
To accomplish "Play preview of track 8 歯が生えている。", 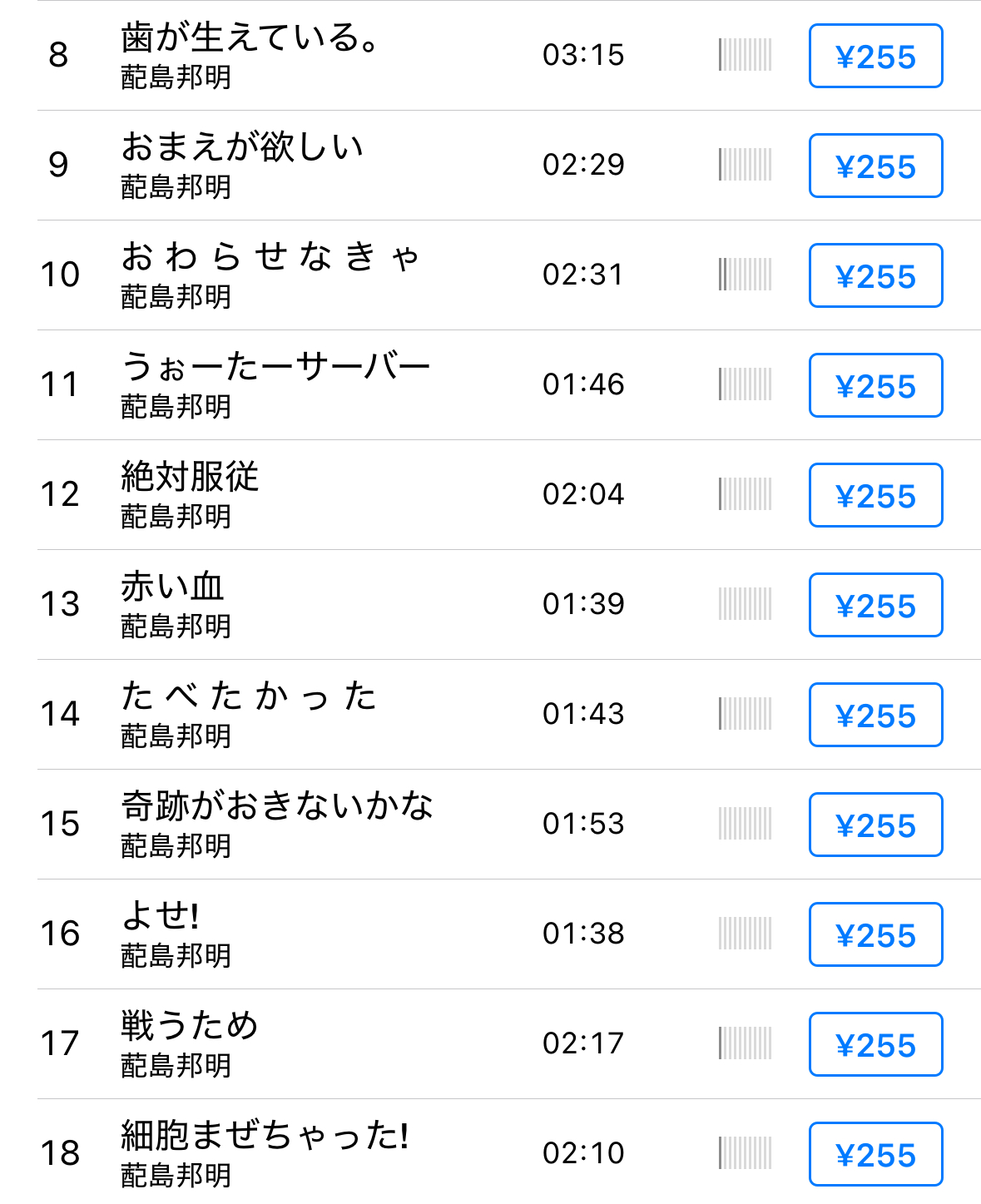I will (x=745, y=55).
